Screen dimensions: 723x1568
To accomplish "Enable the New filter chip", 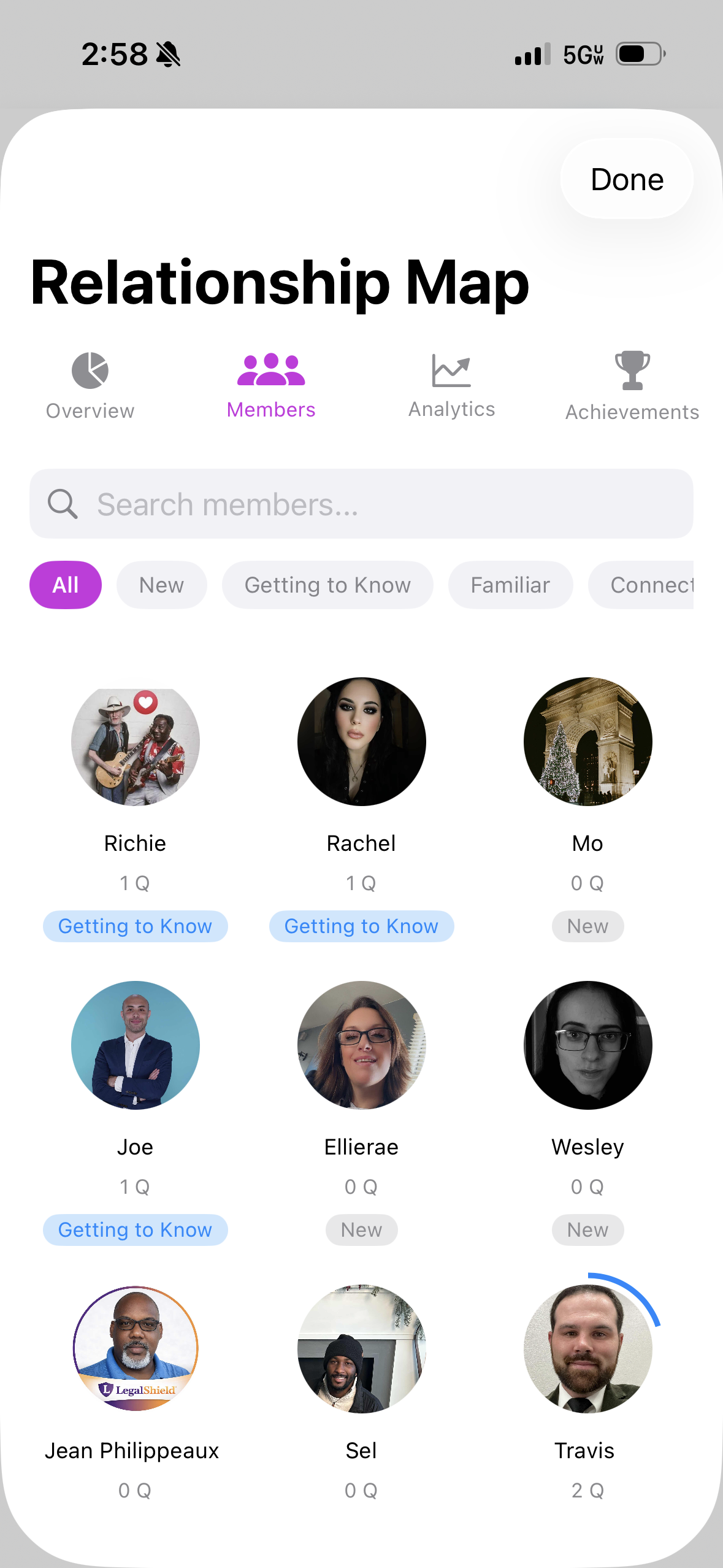I will (x=161, y=585).
